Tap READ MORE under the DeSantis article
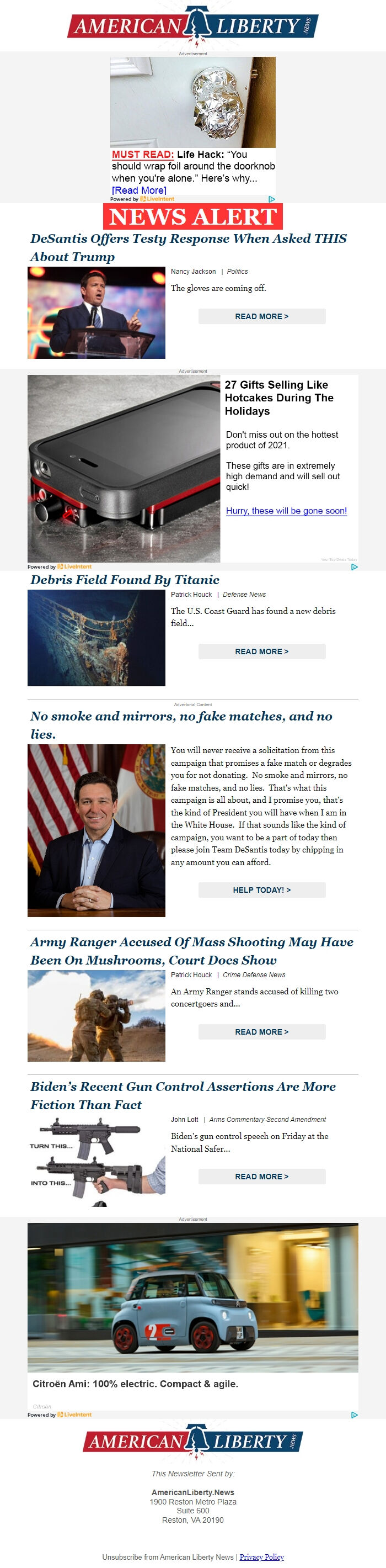The image size is (386, 1568). pos(261,316)
